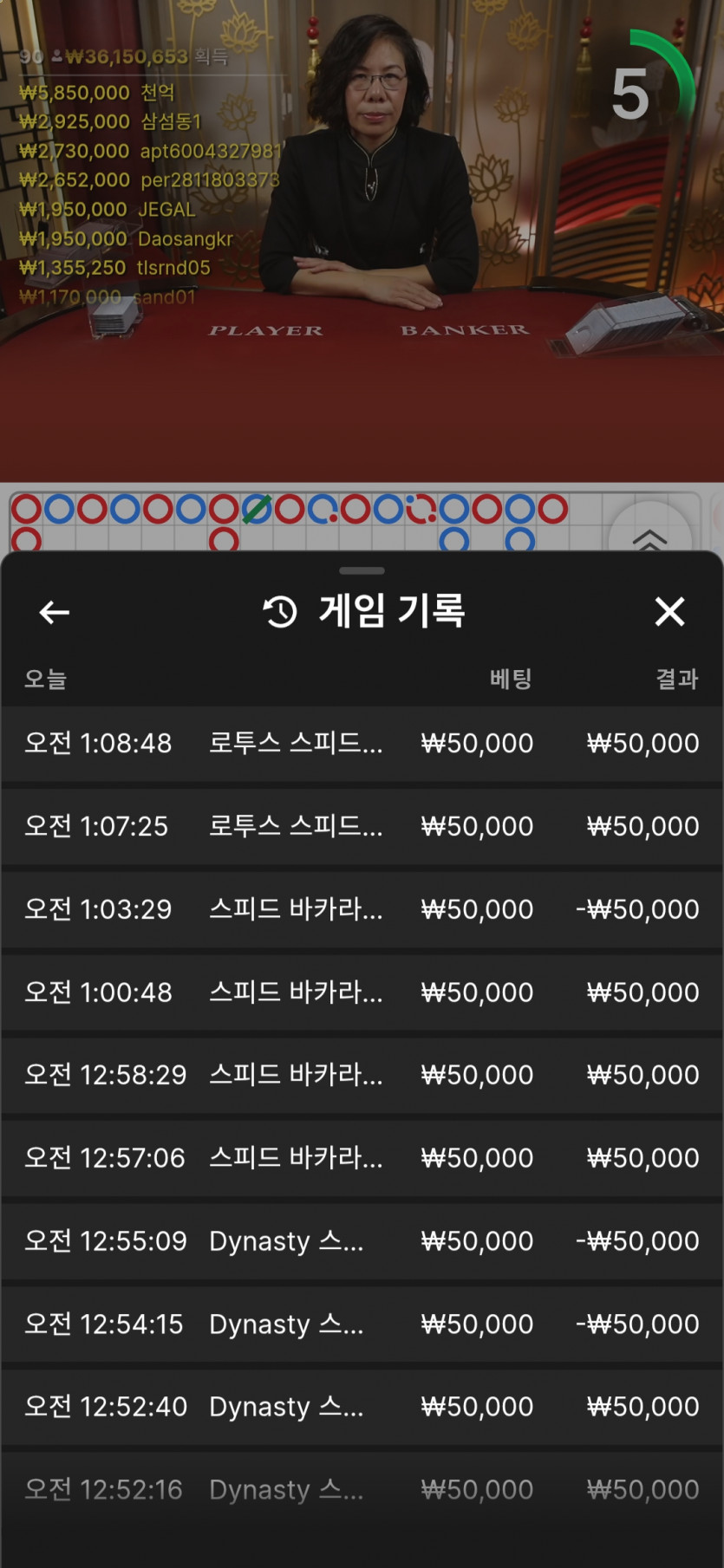
Task: Open the 오전 1:08:48 game record
Action: (362, 744)
